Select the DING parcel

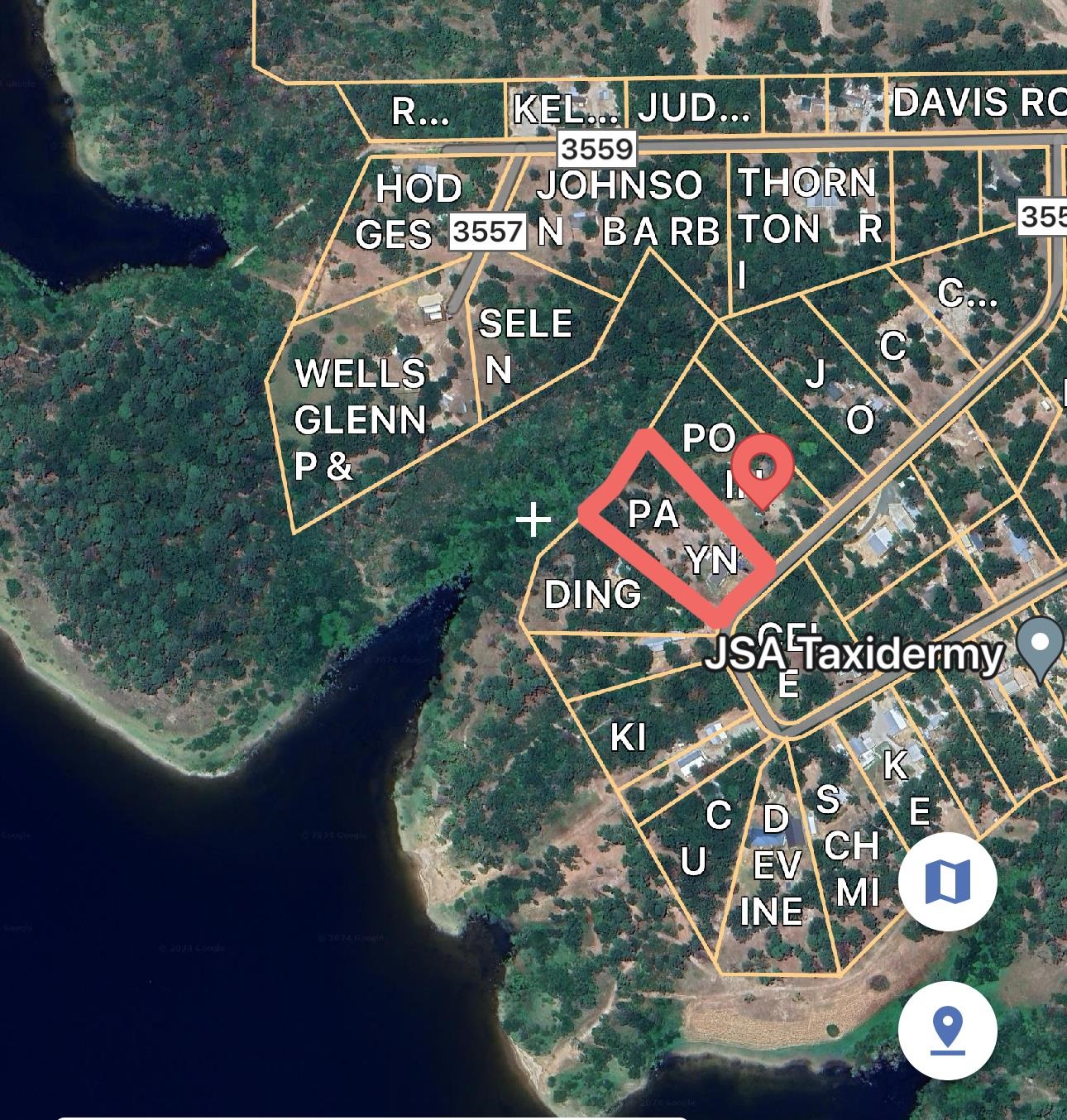click(591, 596)
